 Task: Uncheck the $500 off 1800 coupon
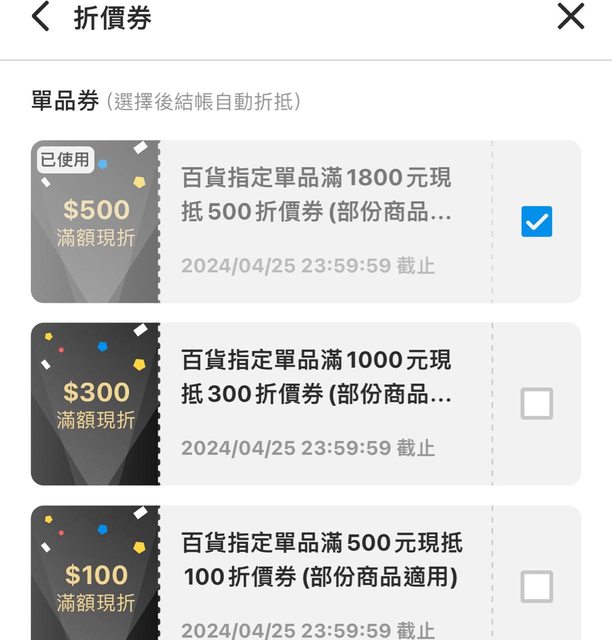pos(537,221)
